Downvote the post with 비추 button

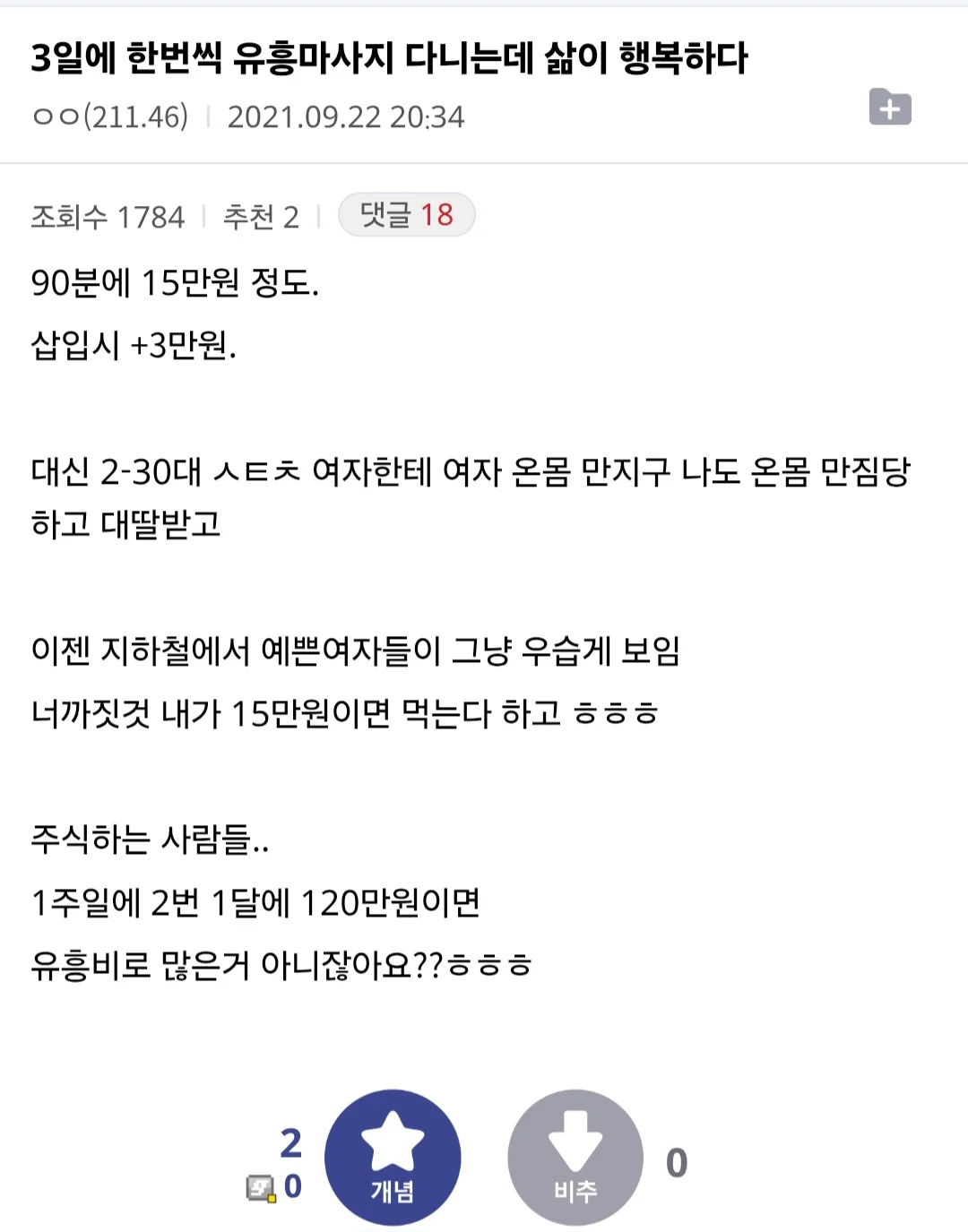(575, 1157)
